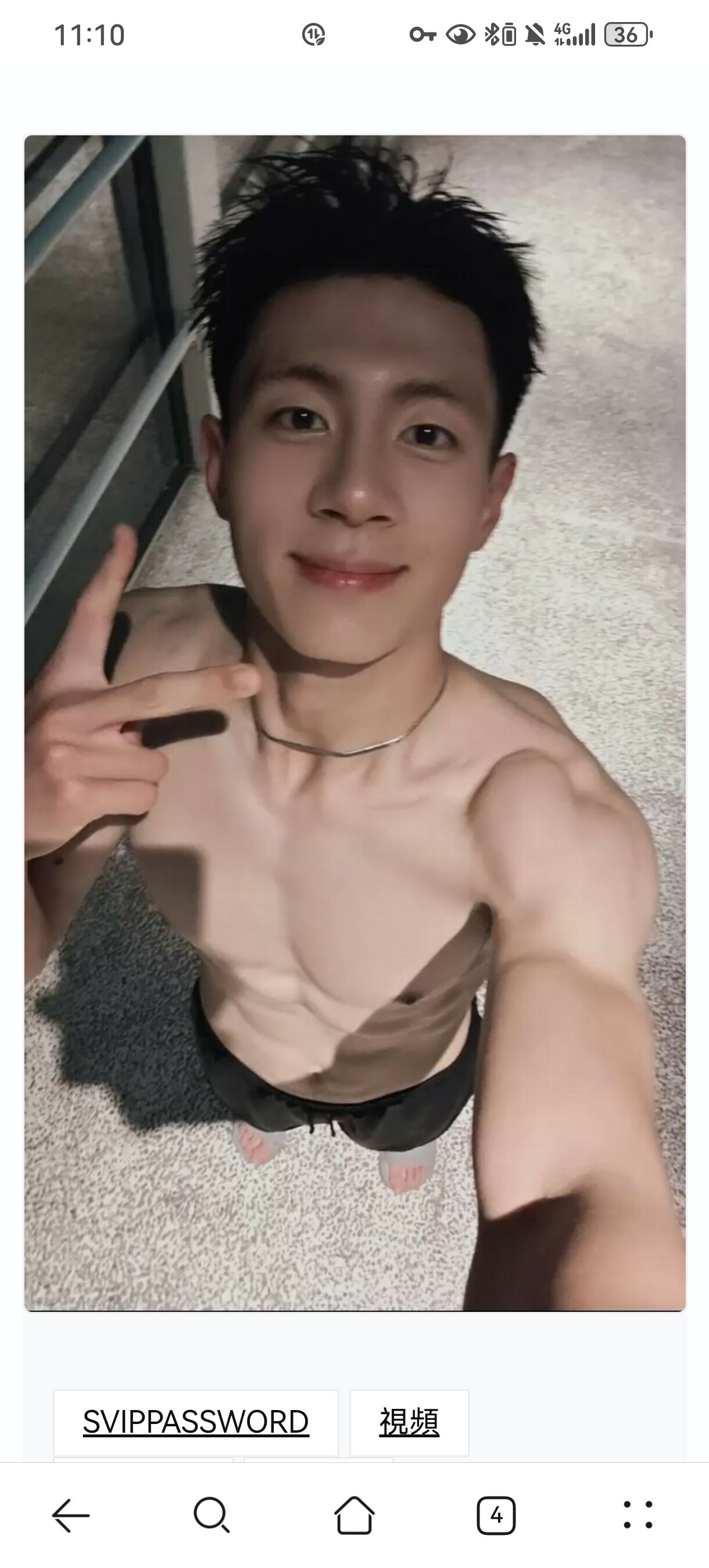The height and width of the screenshot is (1568, 709).
Task: Open the browser menu with four dots
Action: [638, 1515]
